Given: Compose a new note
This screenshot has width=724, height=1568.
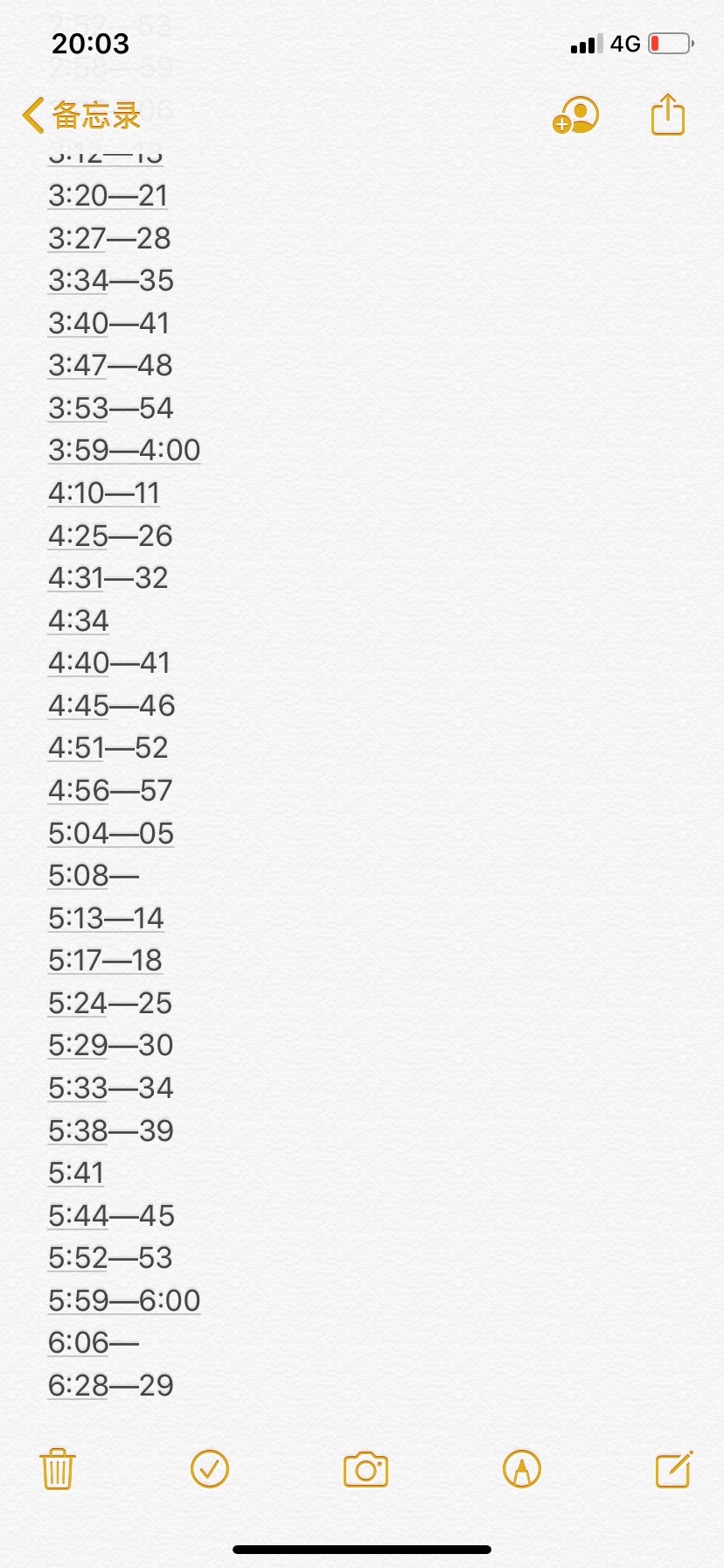Looking at the screenshot, I should (x=674, y=1469).
